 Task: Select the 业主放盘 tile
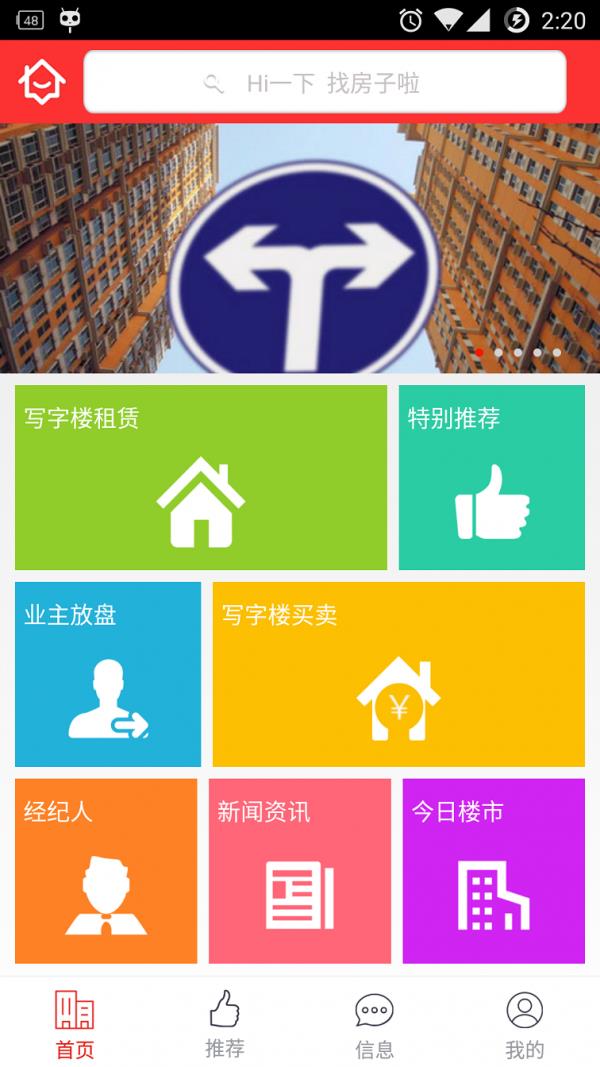pos(108,674)
